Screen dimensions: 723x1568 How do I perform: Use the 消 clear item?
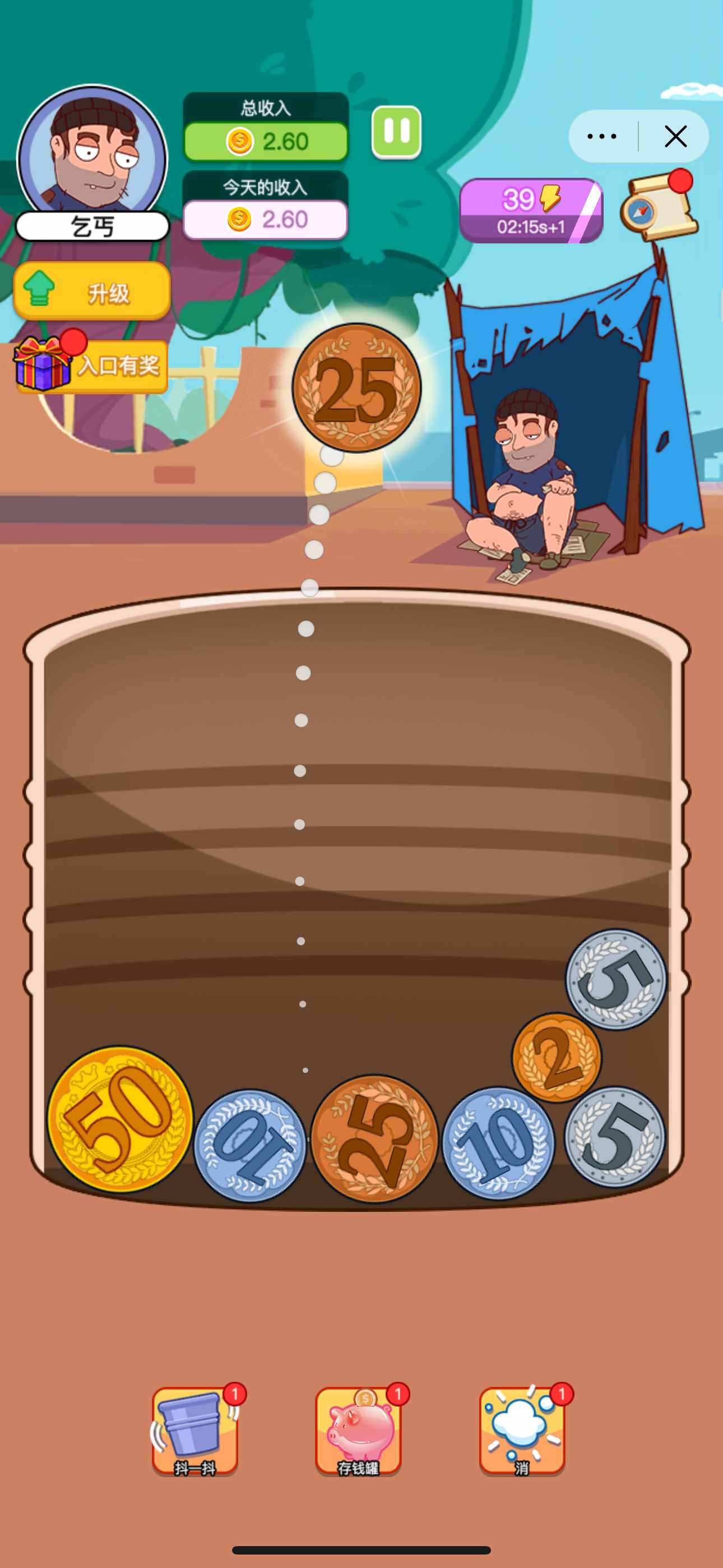coord(522,1431)
